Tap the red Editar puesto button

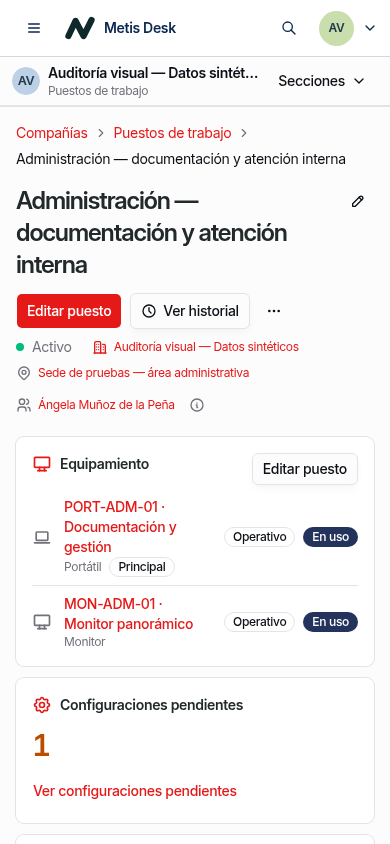point(69,311)
